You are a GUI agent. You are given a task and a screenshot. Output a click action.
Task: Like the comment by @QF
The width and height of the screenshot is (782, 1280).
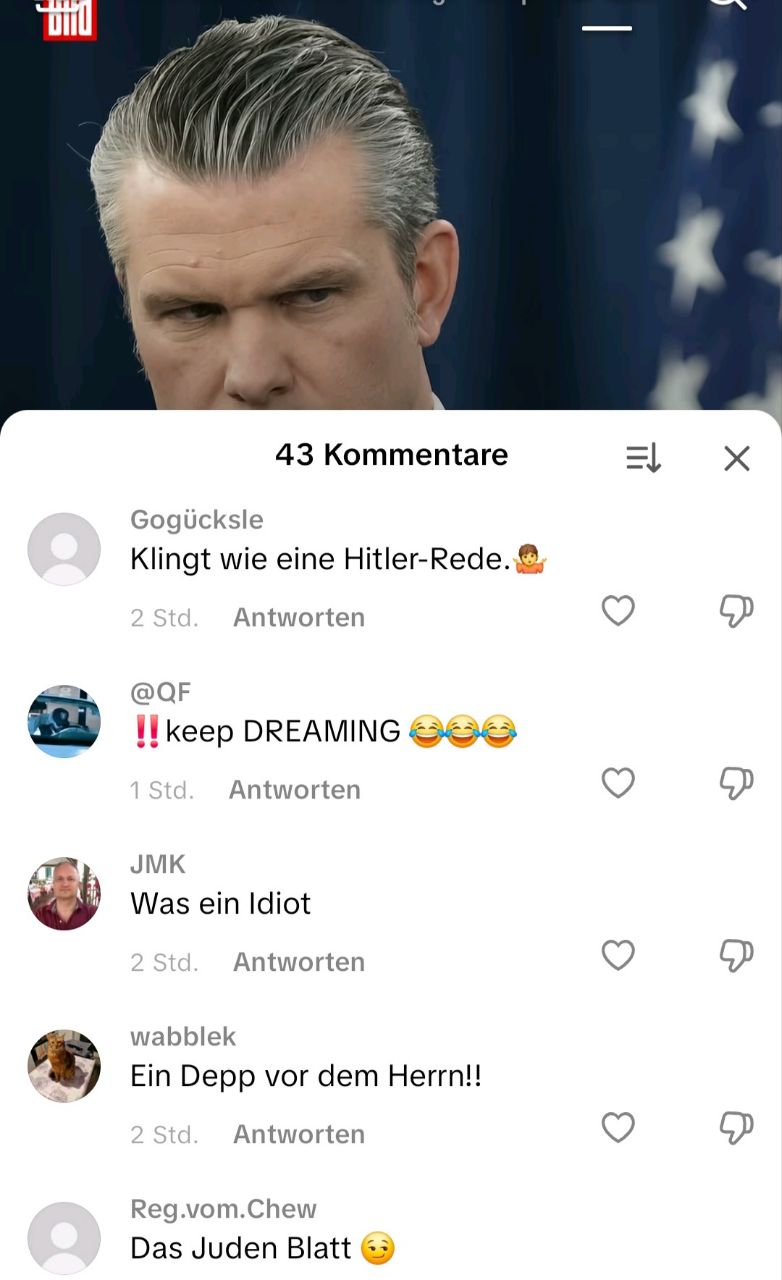[618, 783]
